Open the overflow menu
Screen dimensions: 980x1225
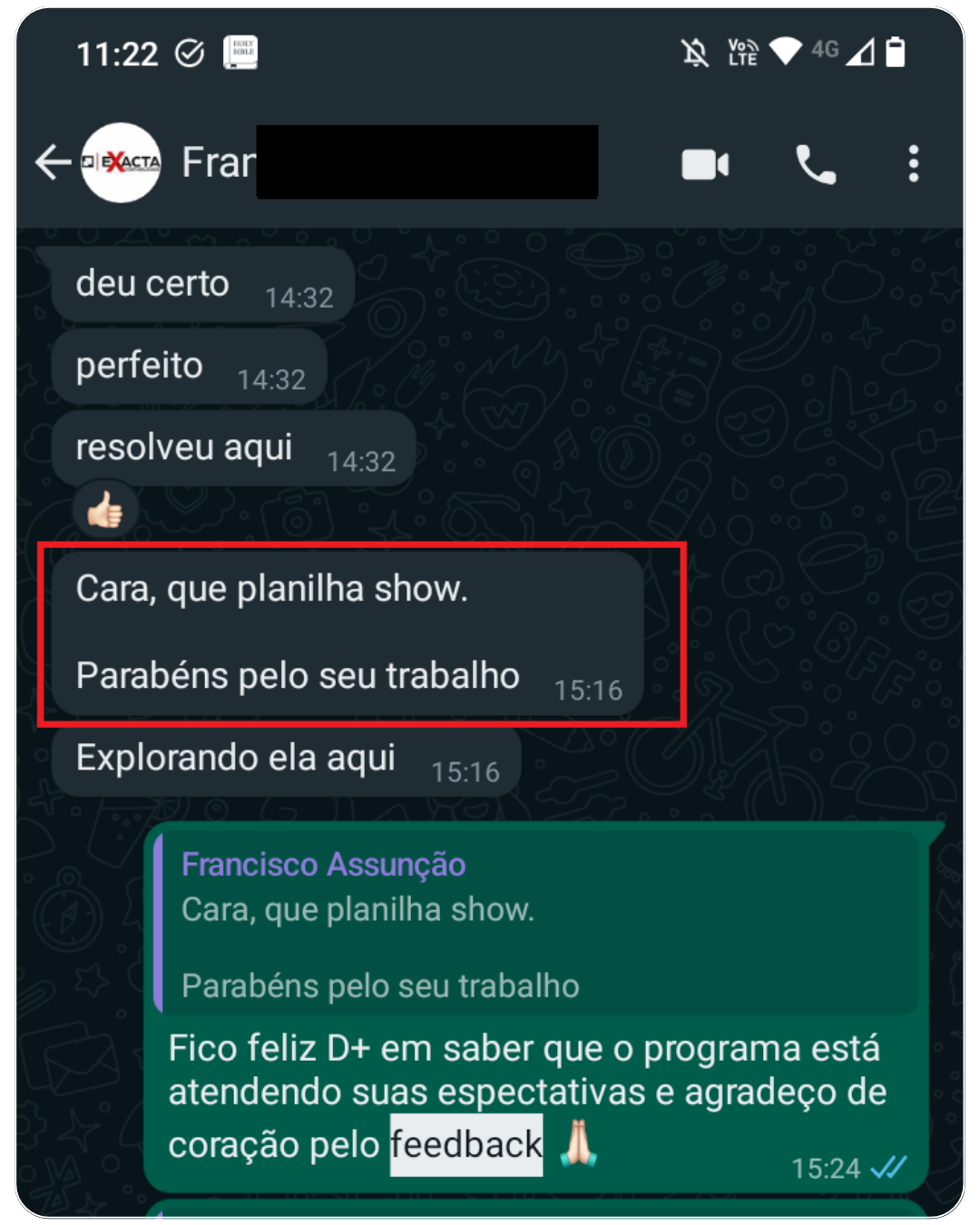913,164
